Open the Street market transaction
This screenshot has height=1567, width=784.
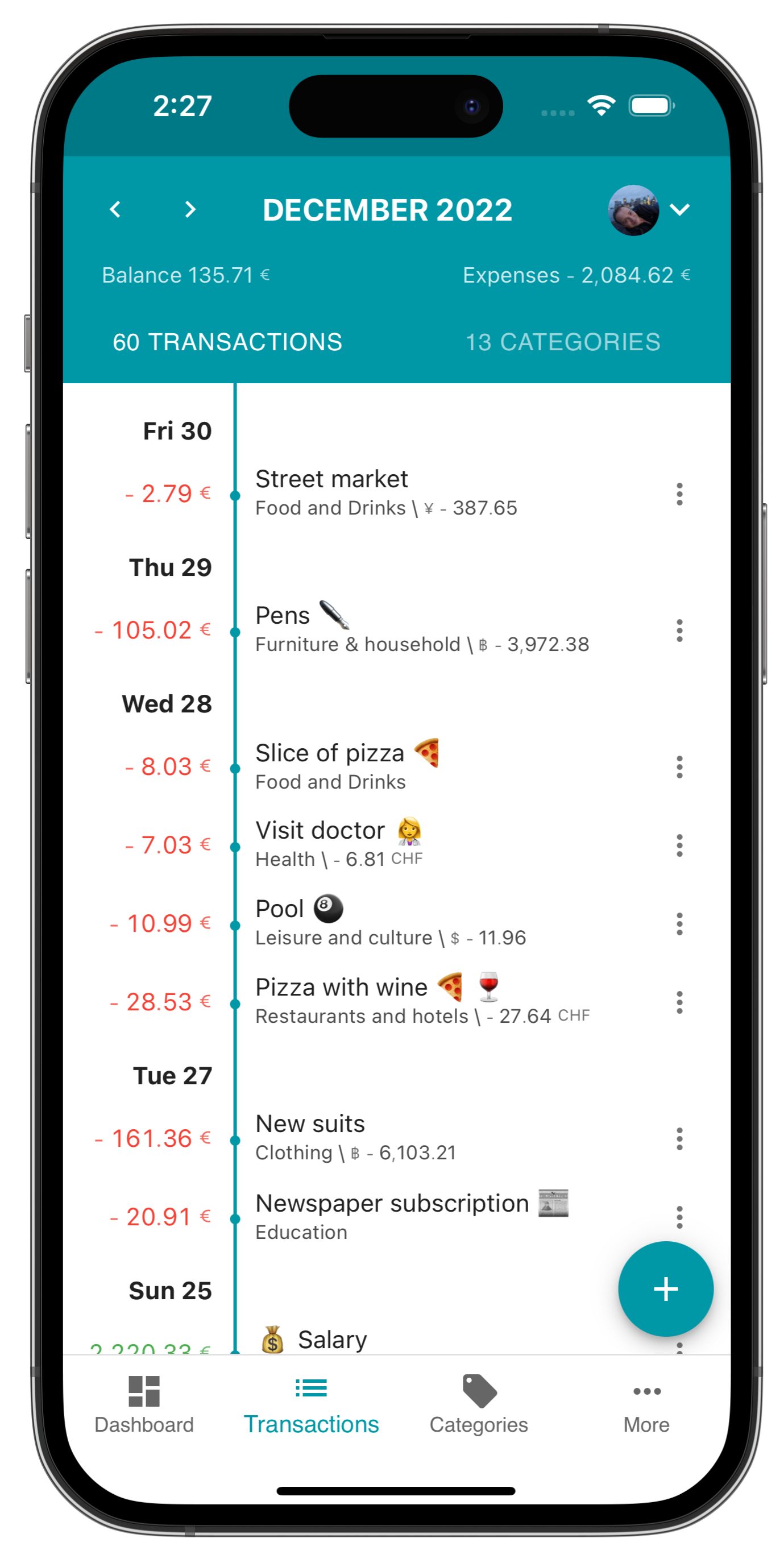[385, 493]
